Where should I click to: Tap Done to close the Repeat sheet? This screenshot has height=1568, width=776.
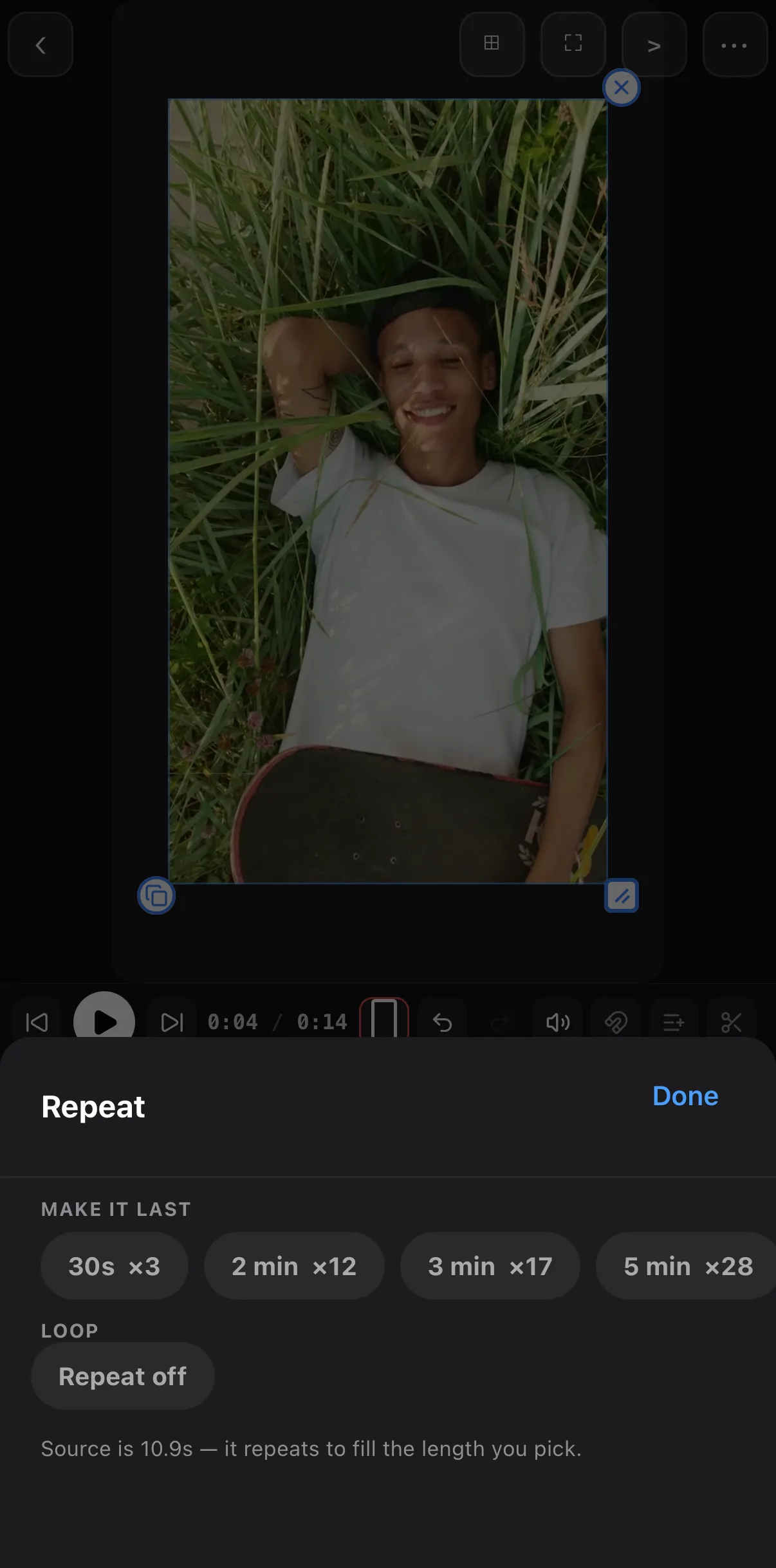point(685,1096)
